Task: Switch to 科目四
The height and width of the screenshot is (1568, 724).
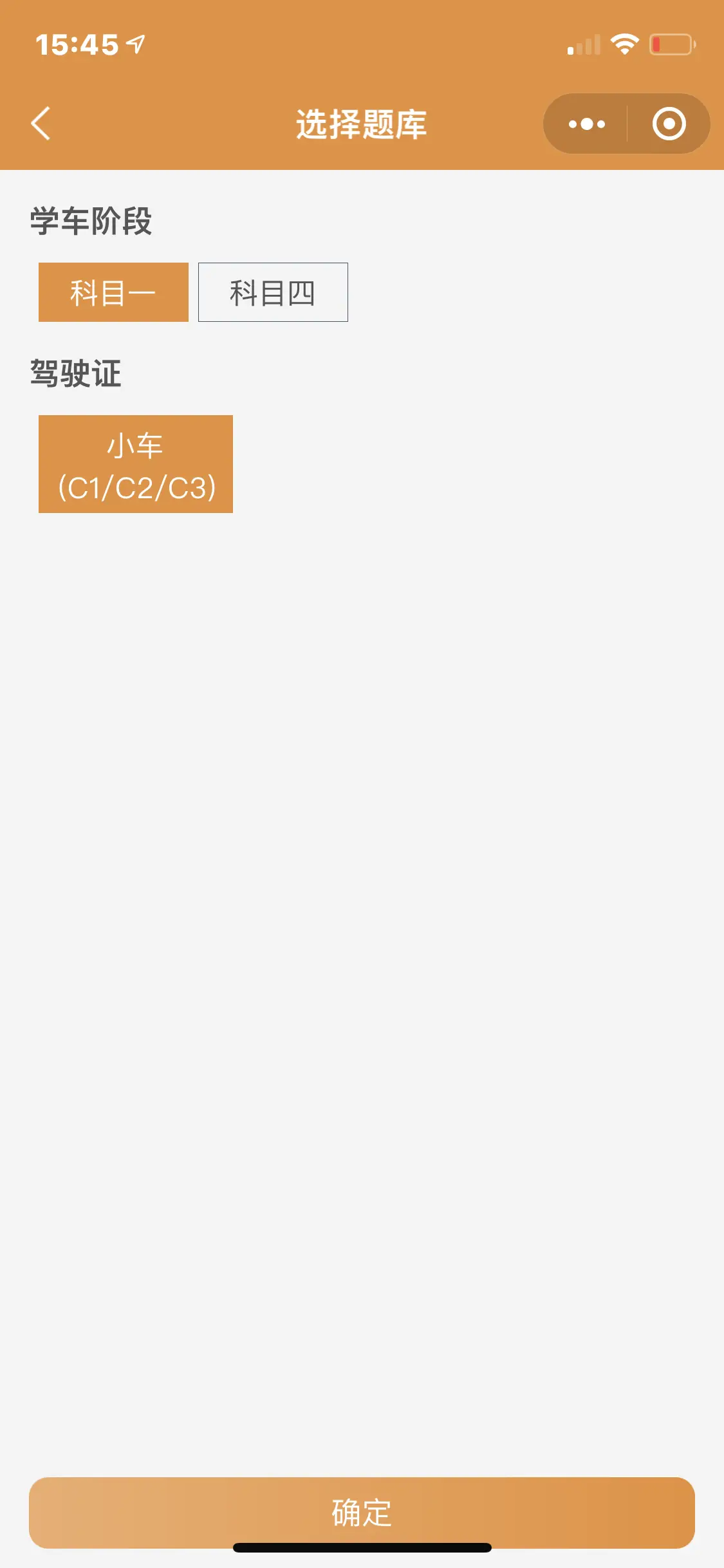Action: pos(273,292)
